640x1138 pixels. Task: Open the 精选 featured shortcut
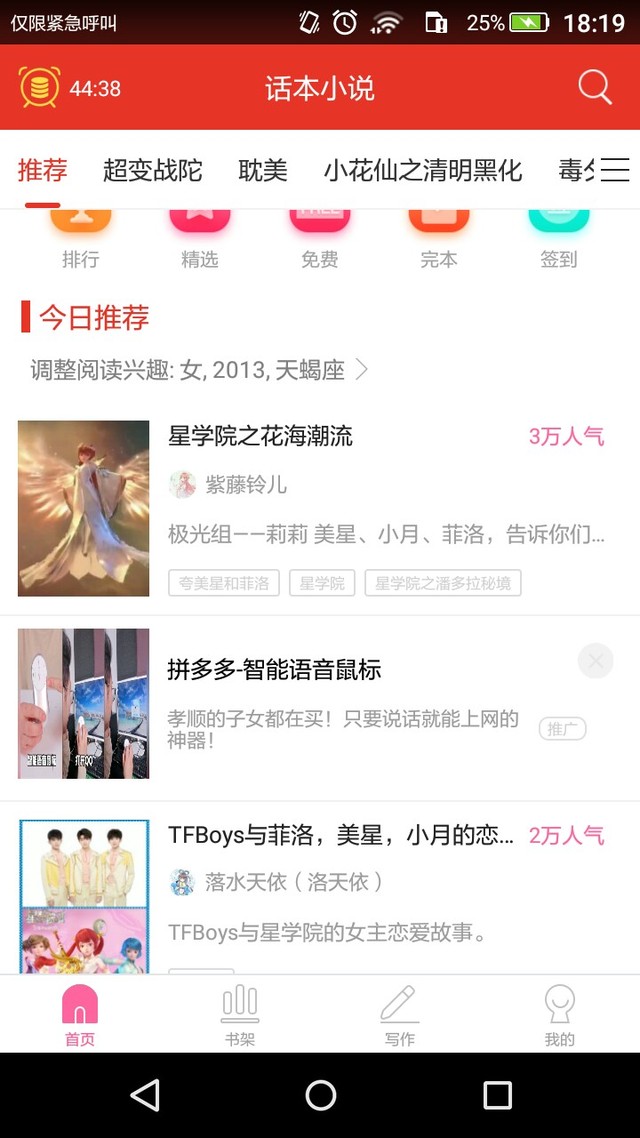click(200, 240)
